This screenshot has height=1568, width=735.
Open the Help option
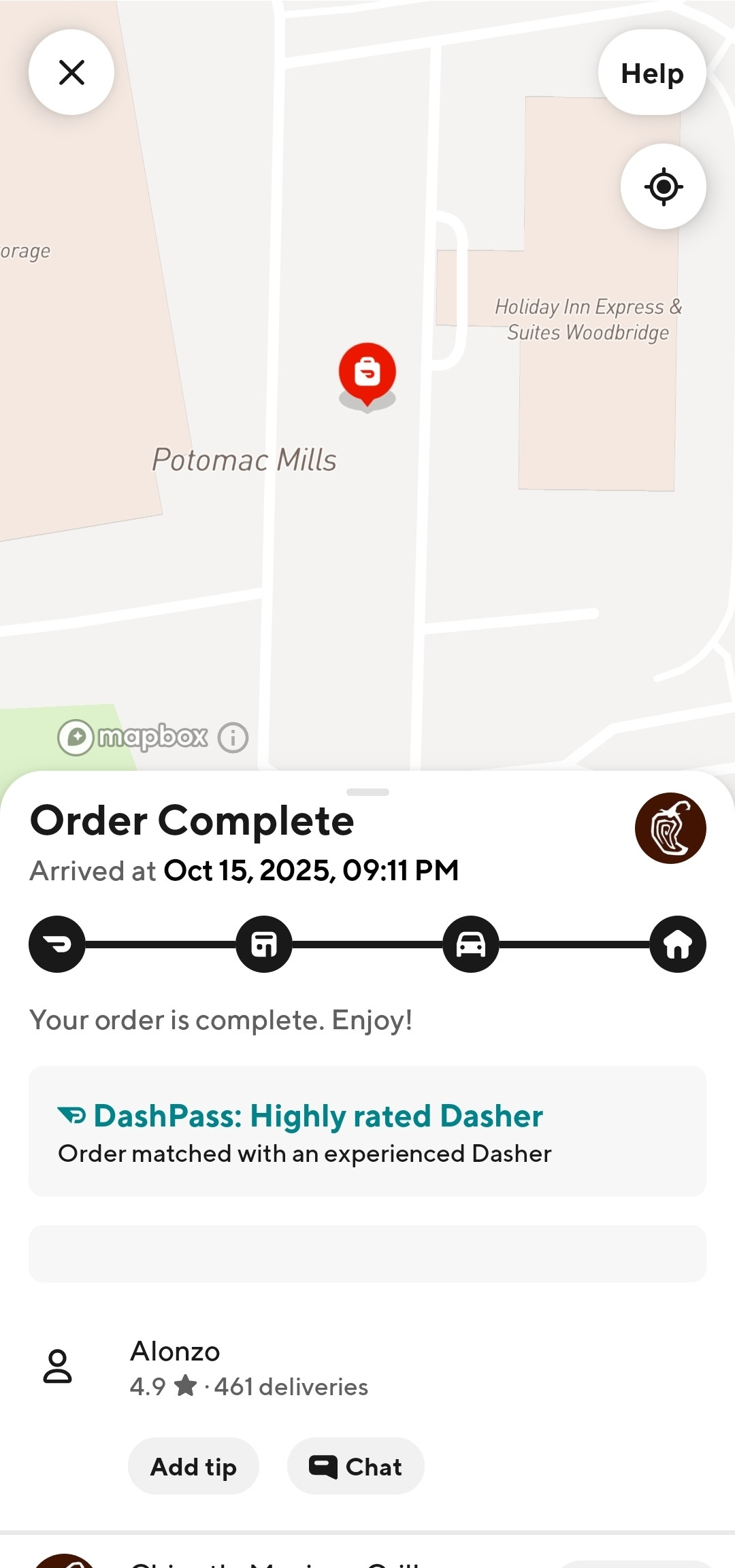click(651, 73)
